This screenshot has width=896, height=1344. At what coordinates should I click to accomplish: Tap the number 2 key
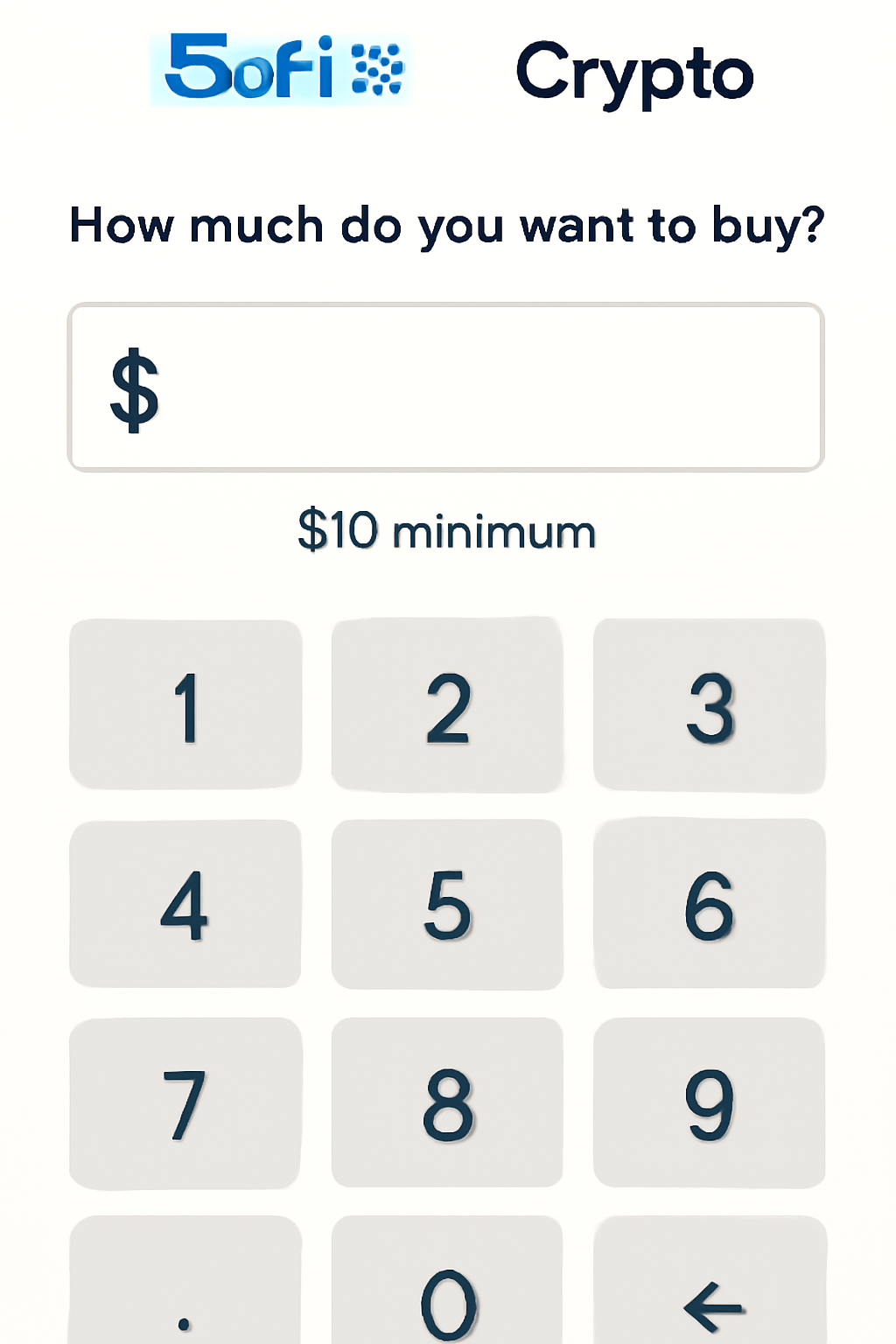[448, 703]
